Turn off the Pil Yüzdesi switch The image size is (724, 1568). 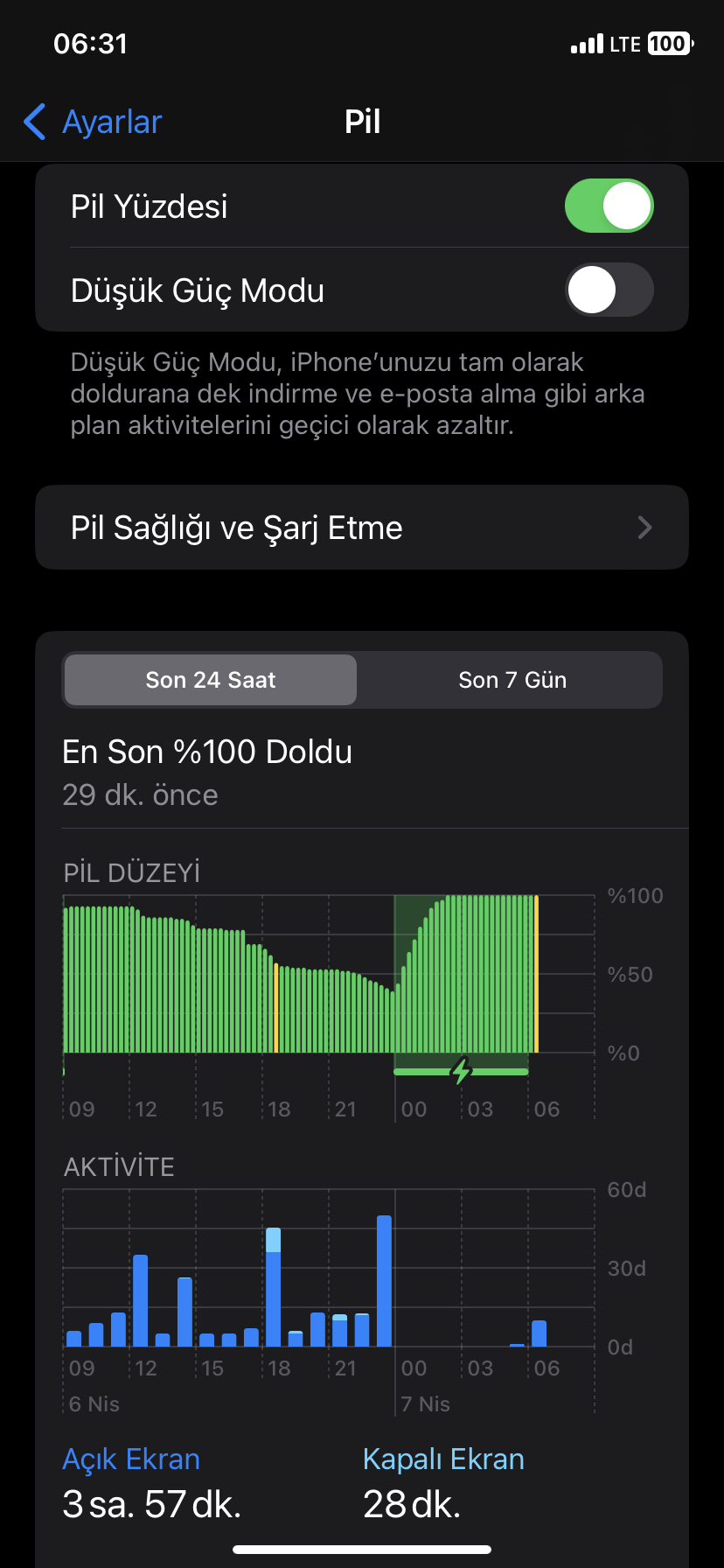tap(609, 206)
